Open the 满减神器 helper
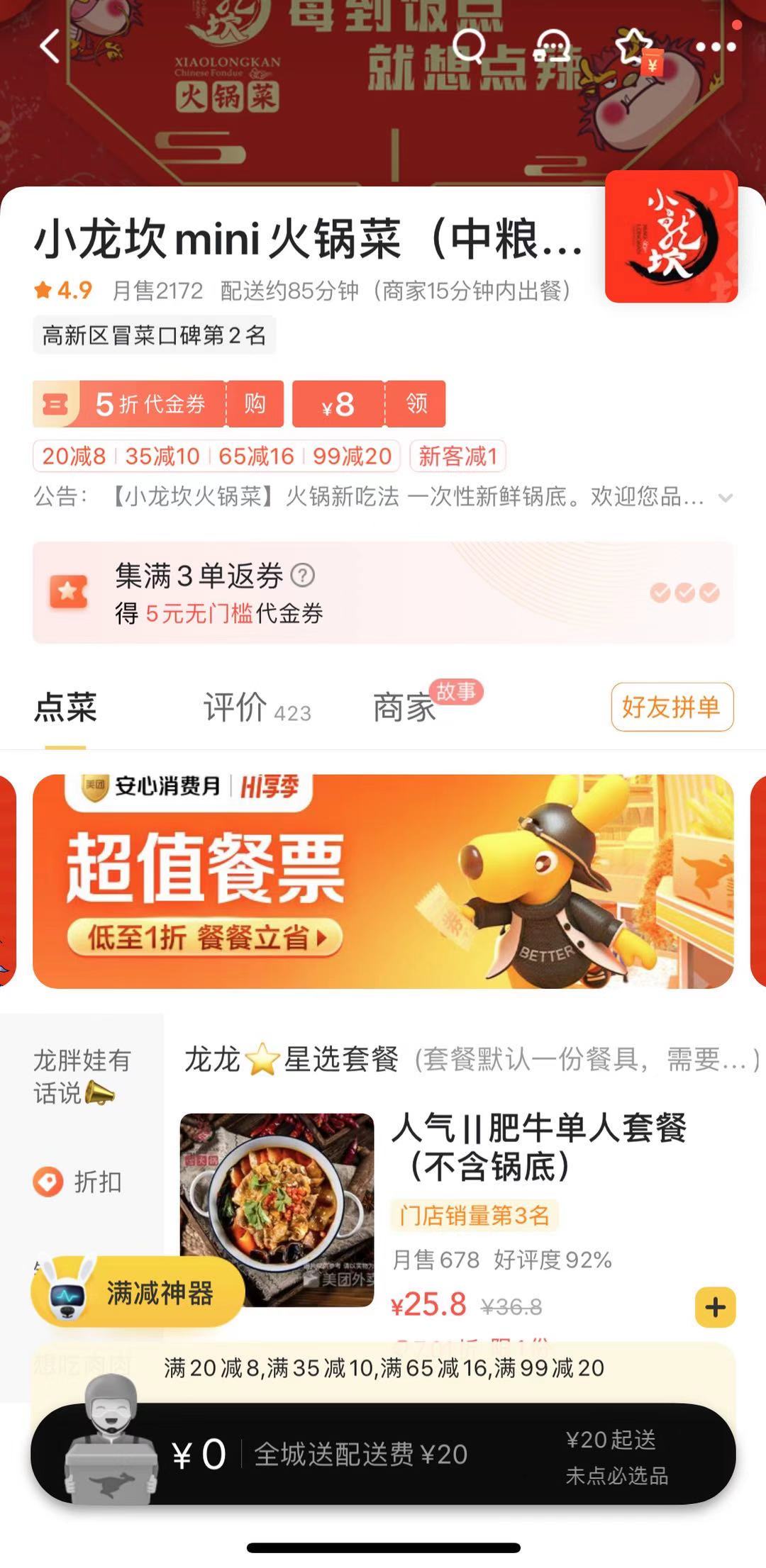Screen dimensions: 766x1568 (x=138, y=1293)
